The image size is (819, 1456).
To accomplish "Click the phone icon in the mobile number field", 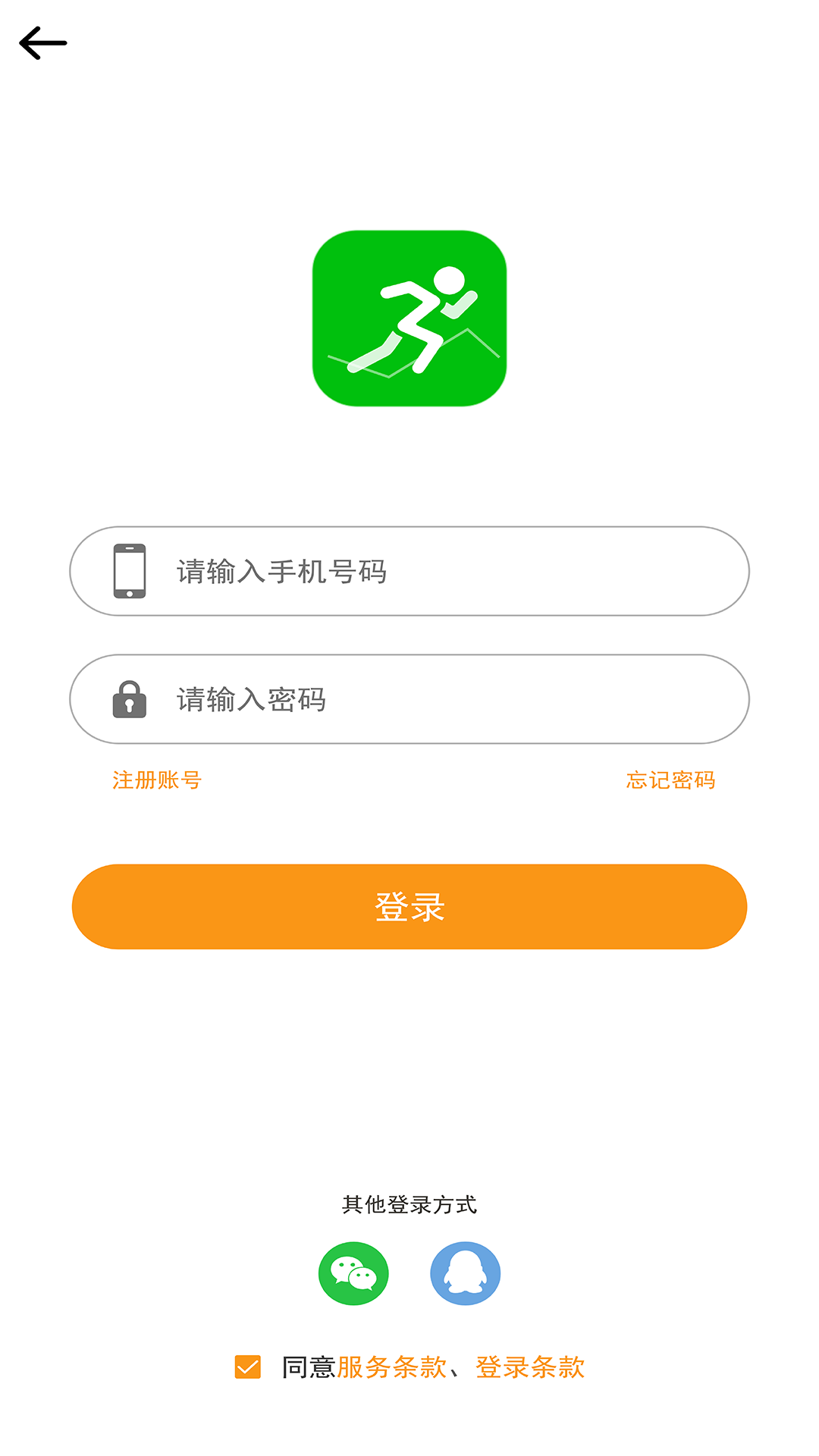I will 129,570.
